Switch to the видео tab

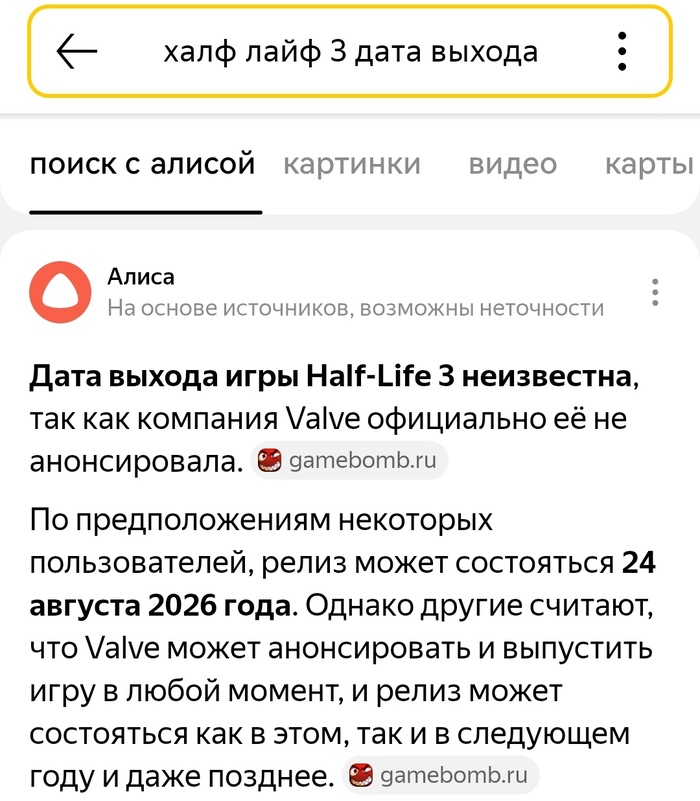click(512, 164)
